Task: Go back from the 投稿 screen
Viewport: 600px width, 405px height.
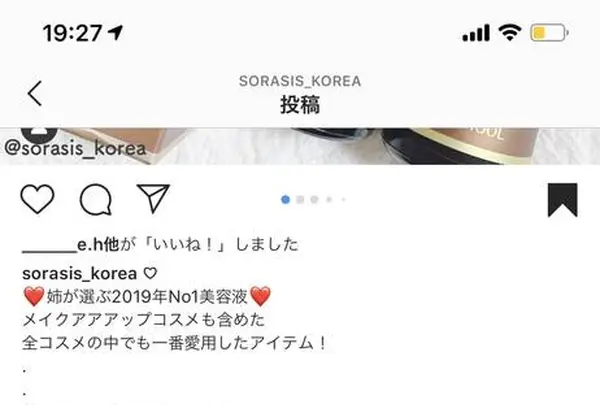Action: (35, 93)
